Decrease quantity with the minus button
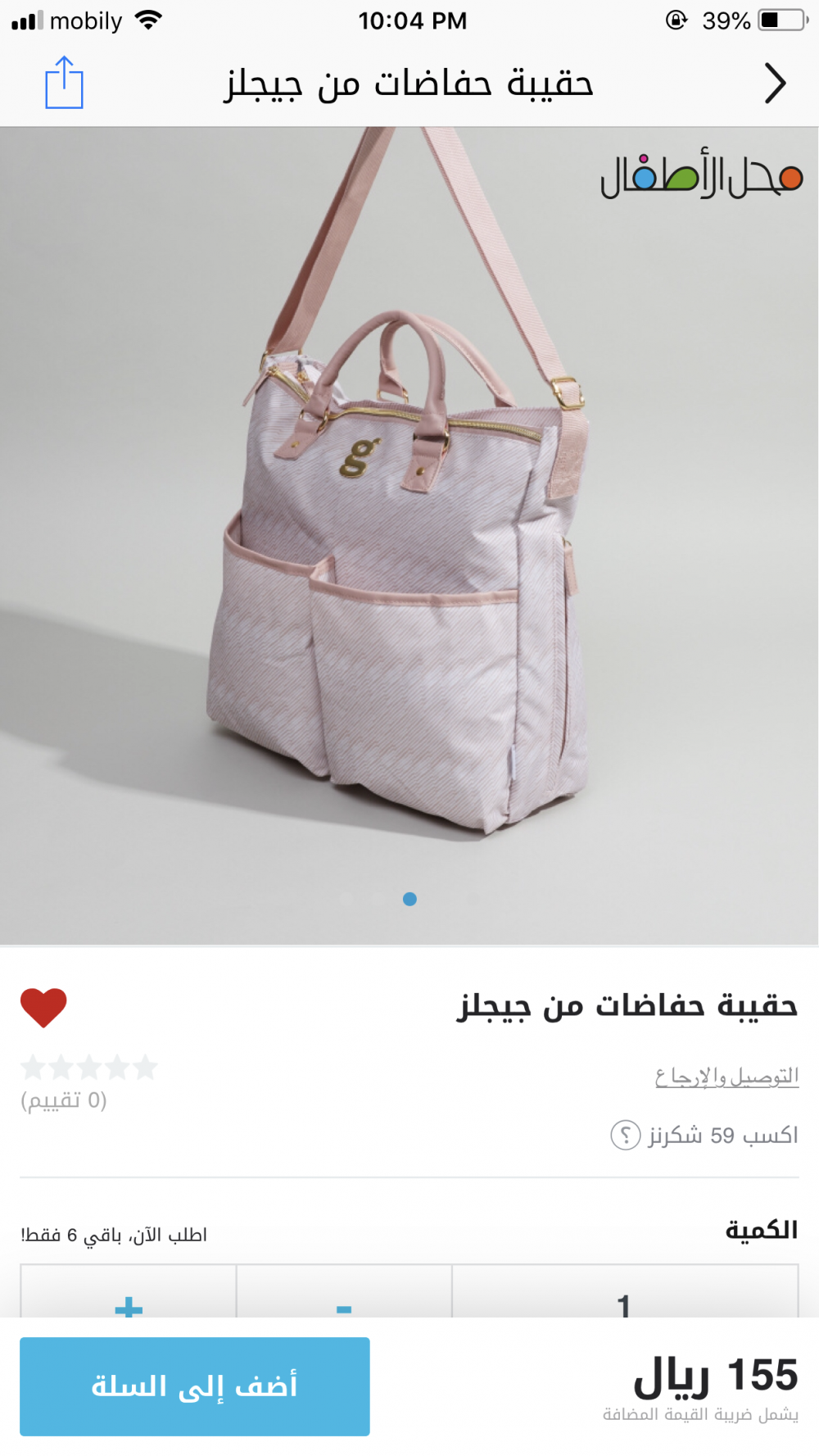This screenshot has width=819, height=1456. [344, 1303]
